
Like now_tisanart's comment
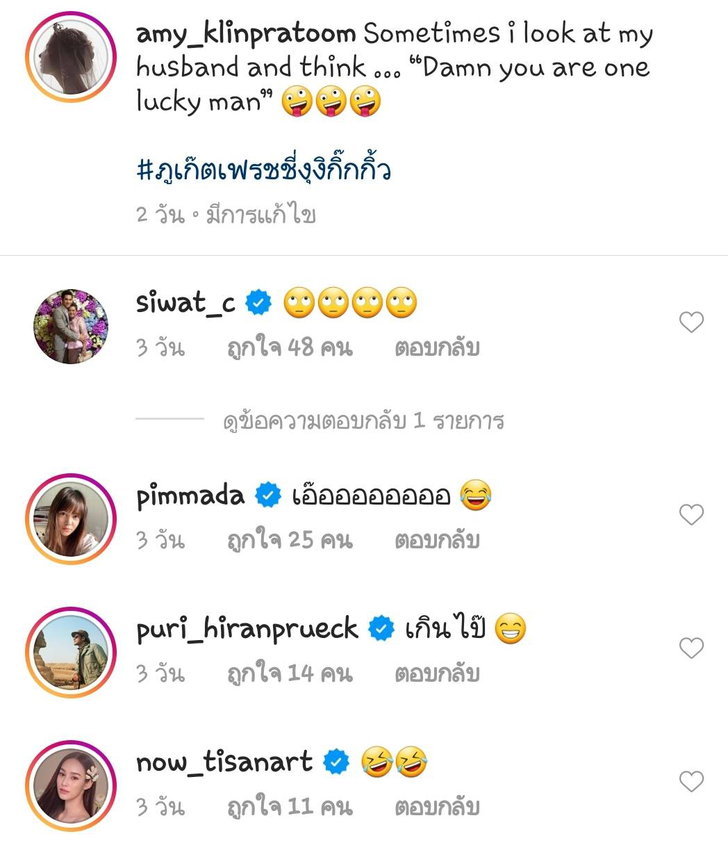[x=691, y=780]
